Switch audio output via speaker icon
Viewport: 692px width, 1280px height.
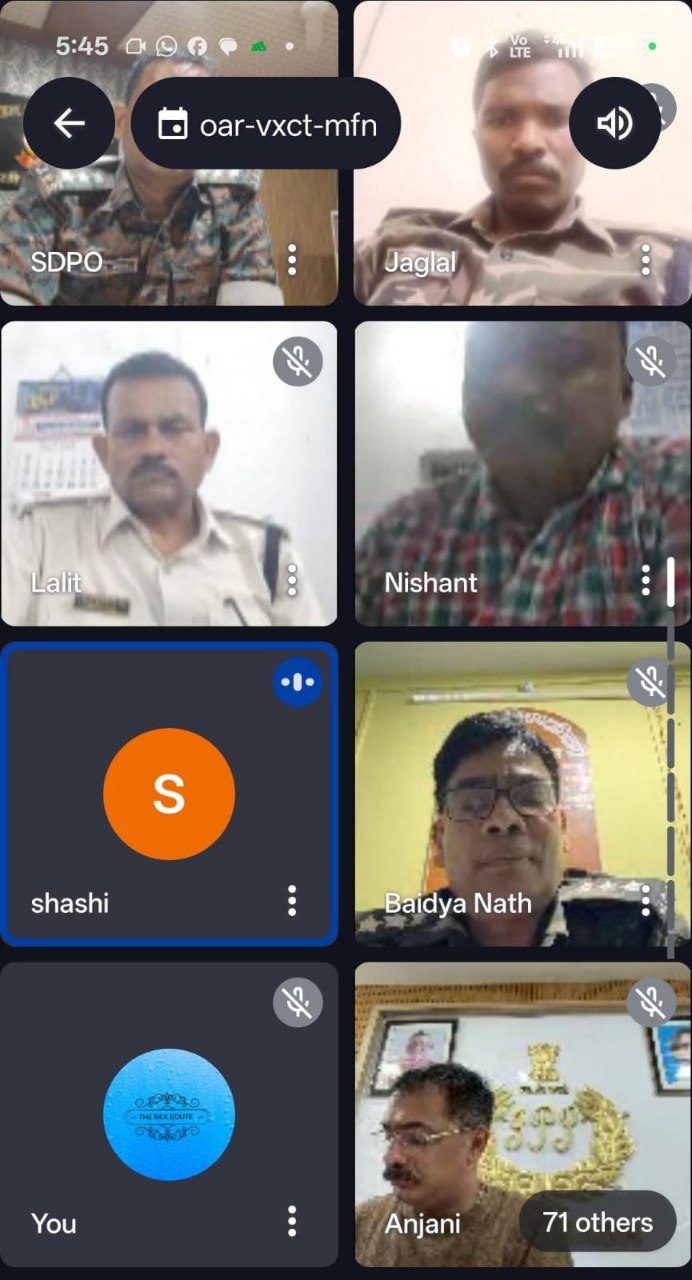coord(614,123)
